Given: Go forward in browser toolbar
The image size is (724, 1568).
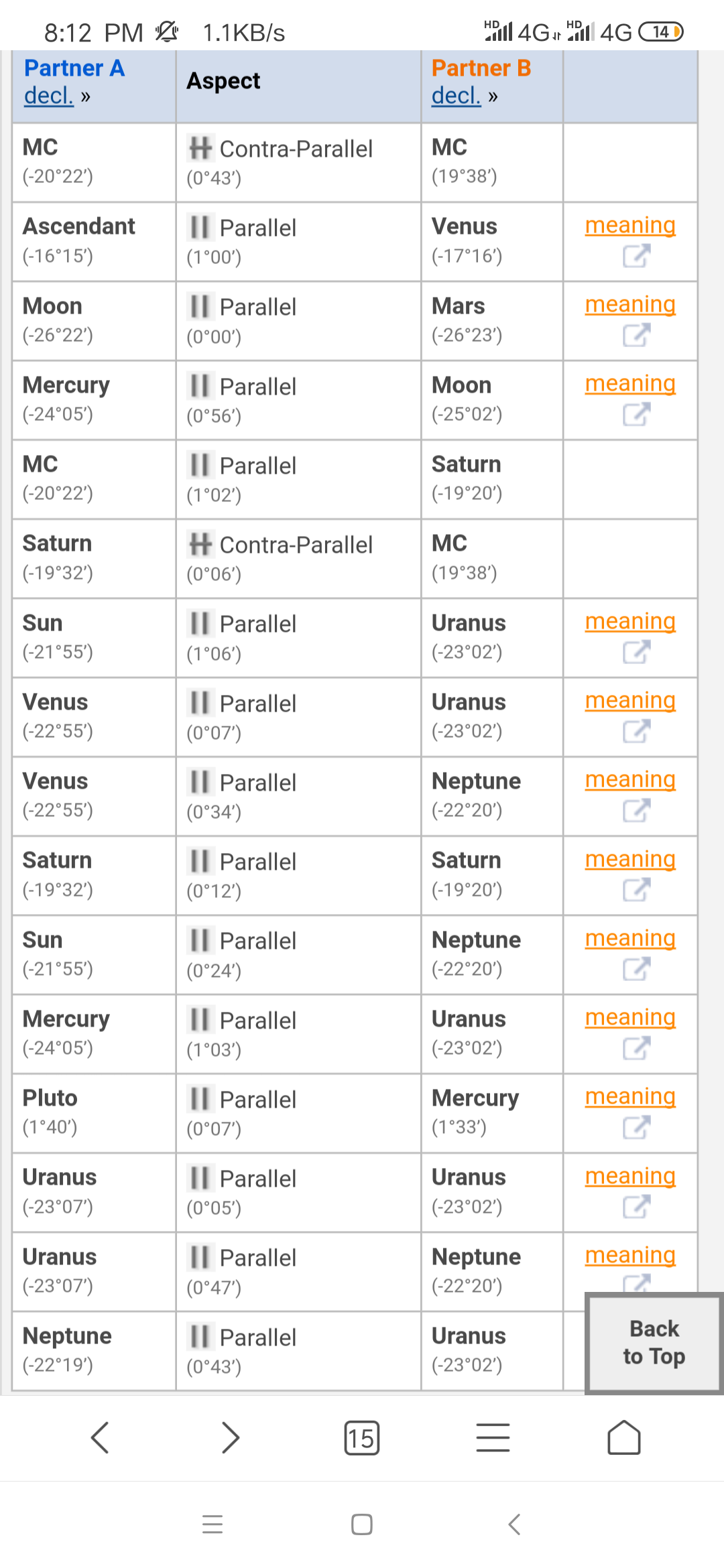Looking at the screenshot, I should (230, 1438).
